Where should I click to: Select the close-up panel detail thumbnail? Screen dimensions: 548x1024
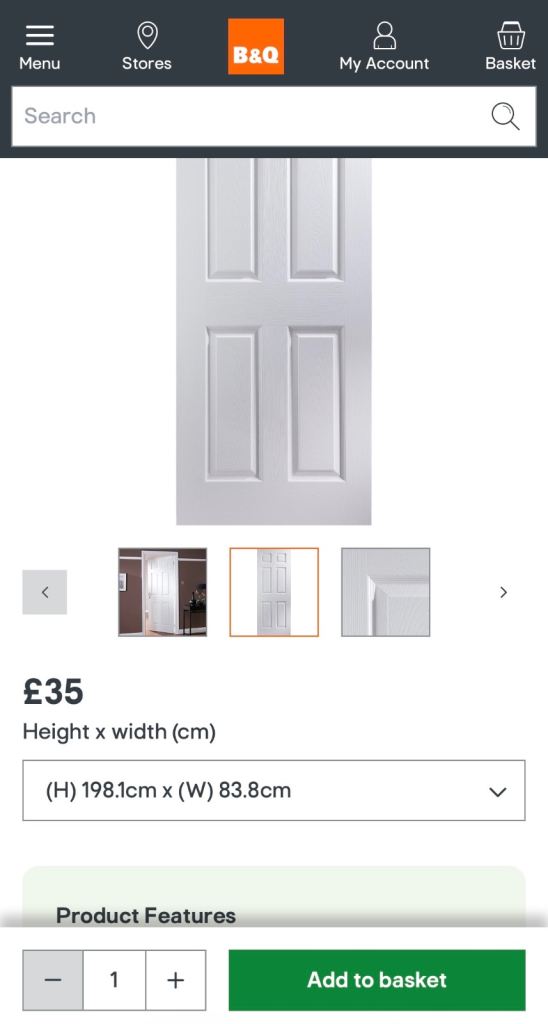click(385, 592)
